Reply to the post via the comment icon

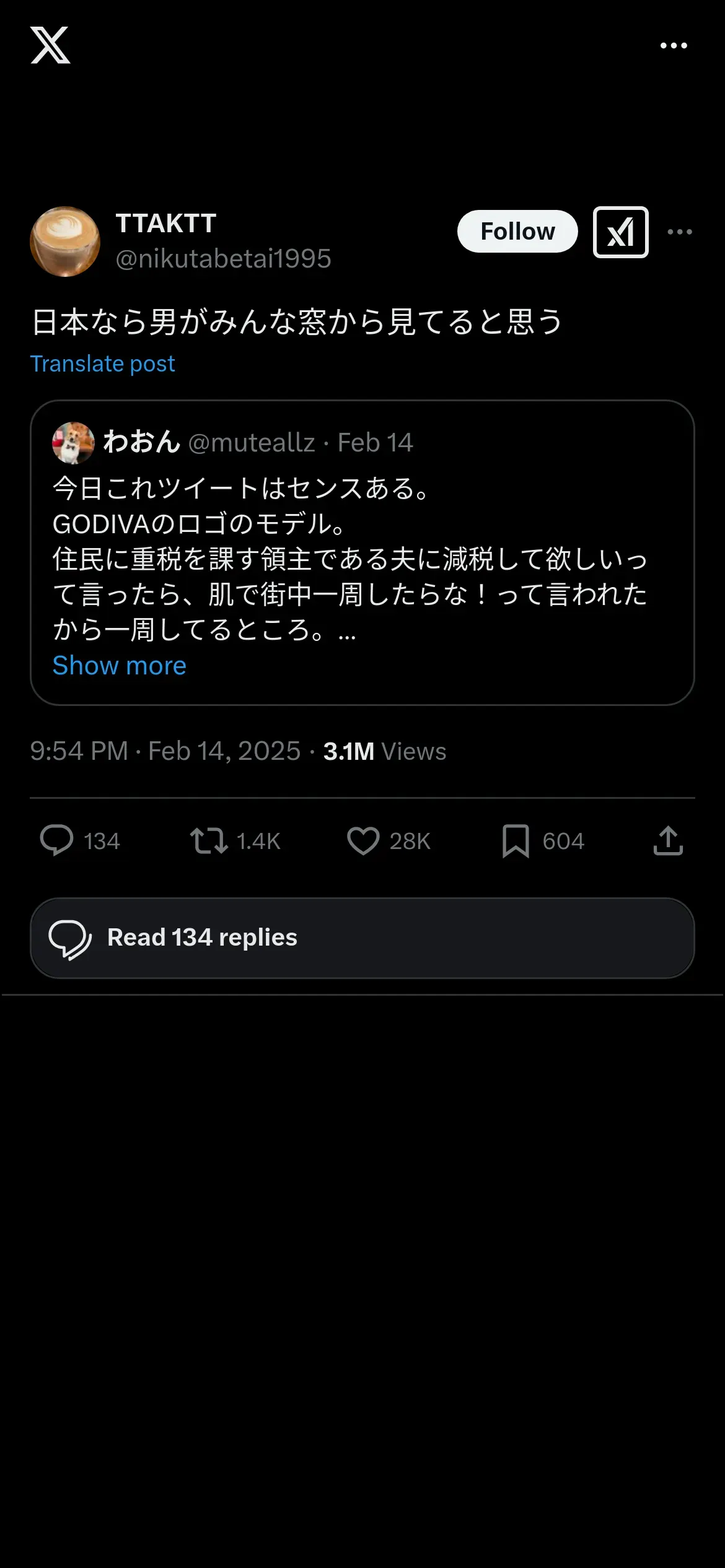(x=57, y=840)
